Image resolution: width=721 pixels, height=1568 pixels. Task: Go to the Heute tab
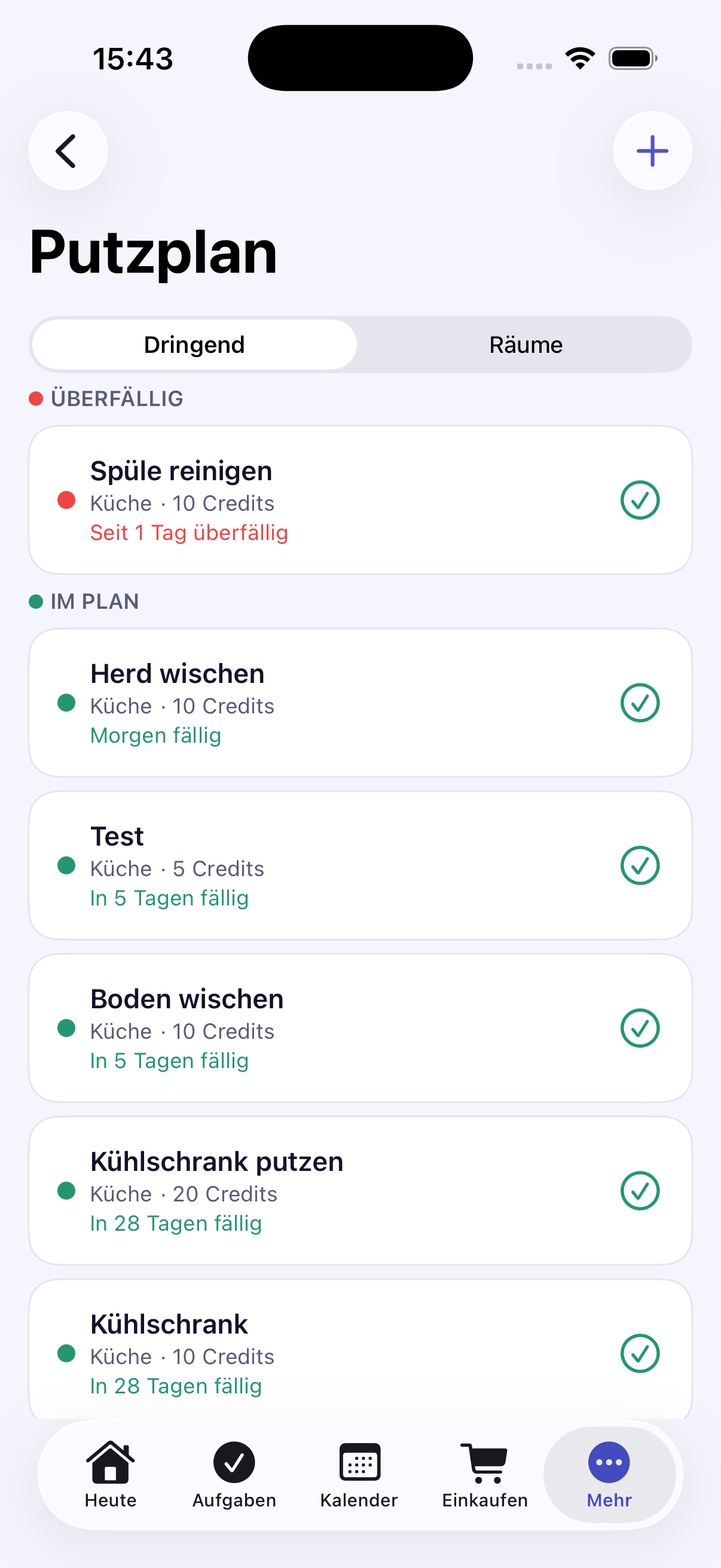point(110,1474)
